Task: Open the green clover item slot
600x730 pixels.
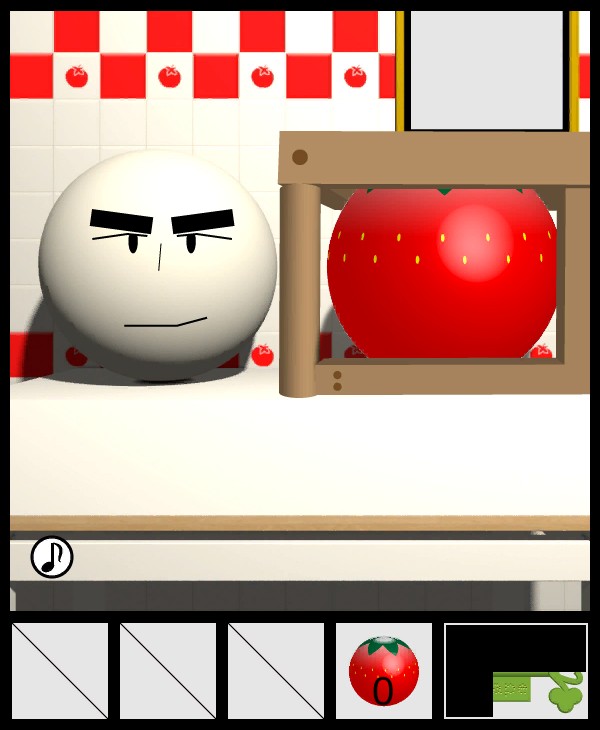Action: (539, 691)
